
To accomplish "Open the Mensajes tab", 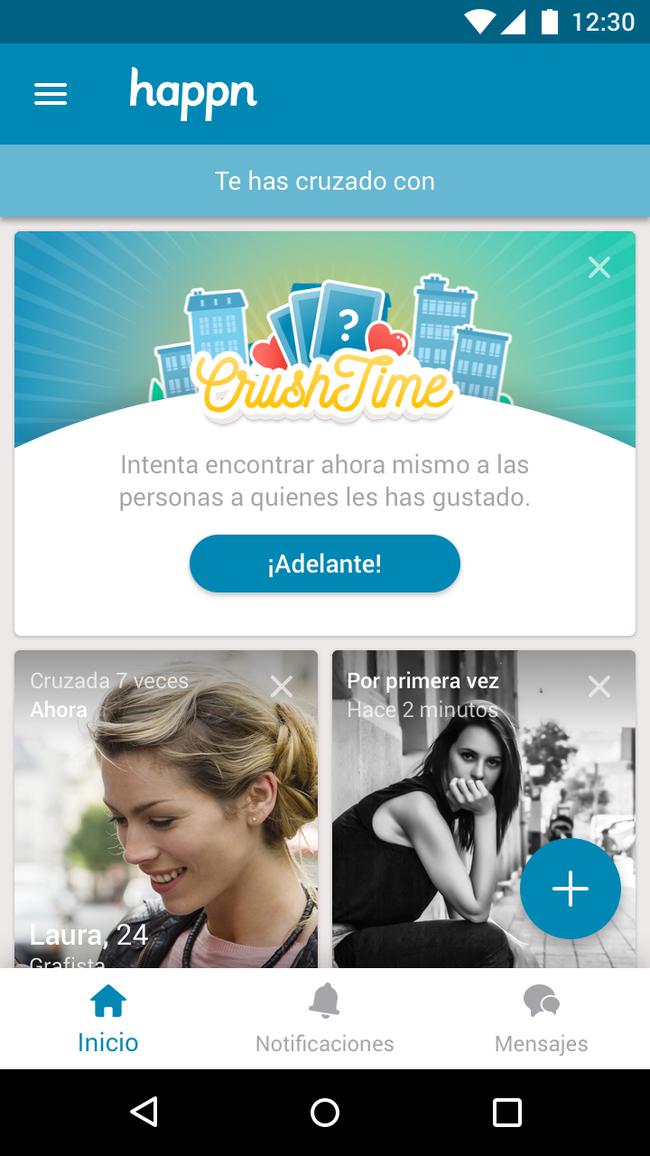I will pos(541,1019).
